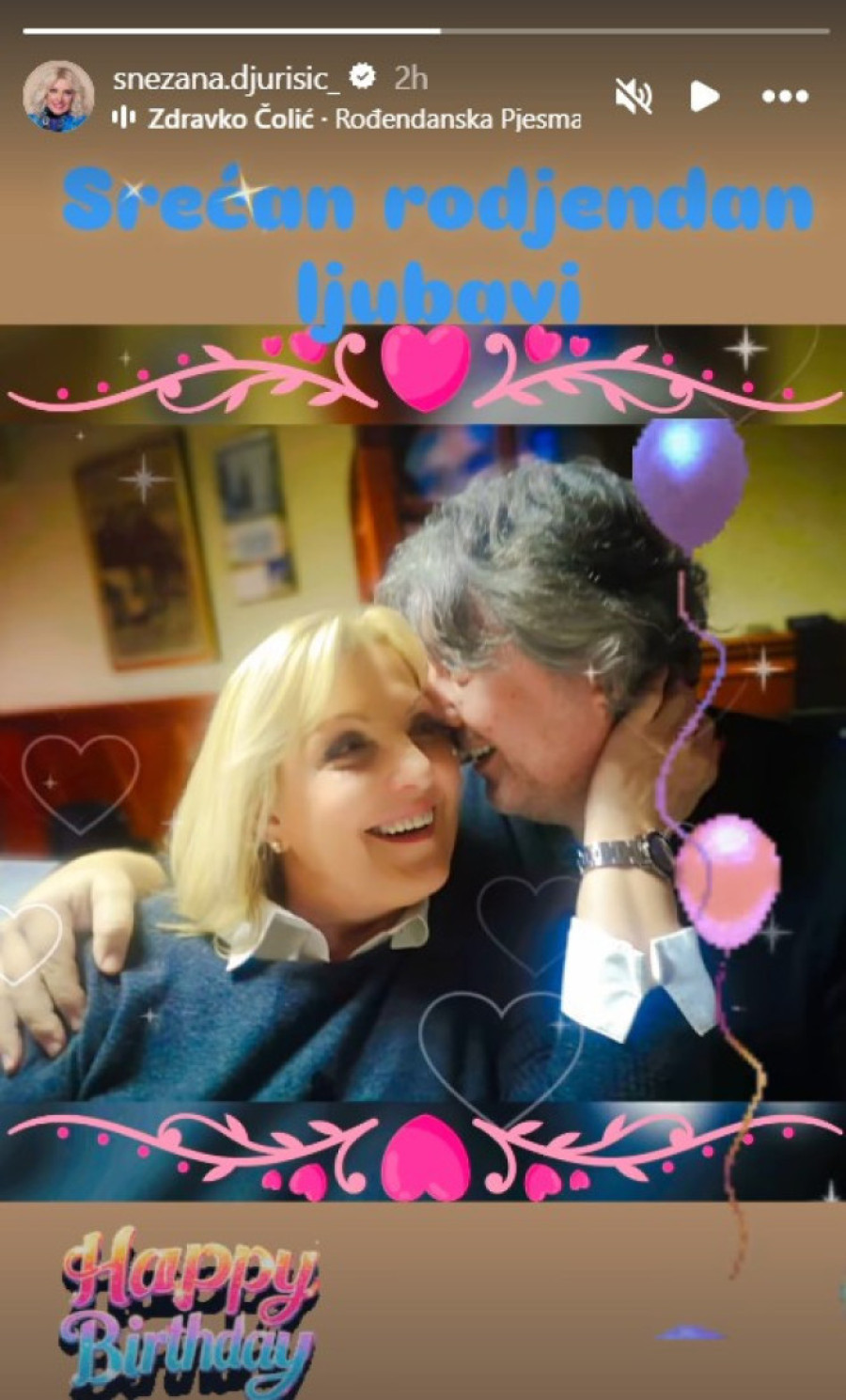Open the snezana.djurisic_ username link
Image resolution: width=846 pixels, height=1400 pixels.
coord(227,79)
